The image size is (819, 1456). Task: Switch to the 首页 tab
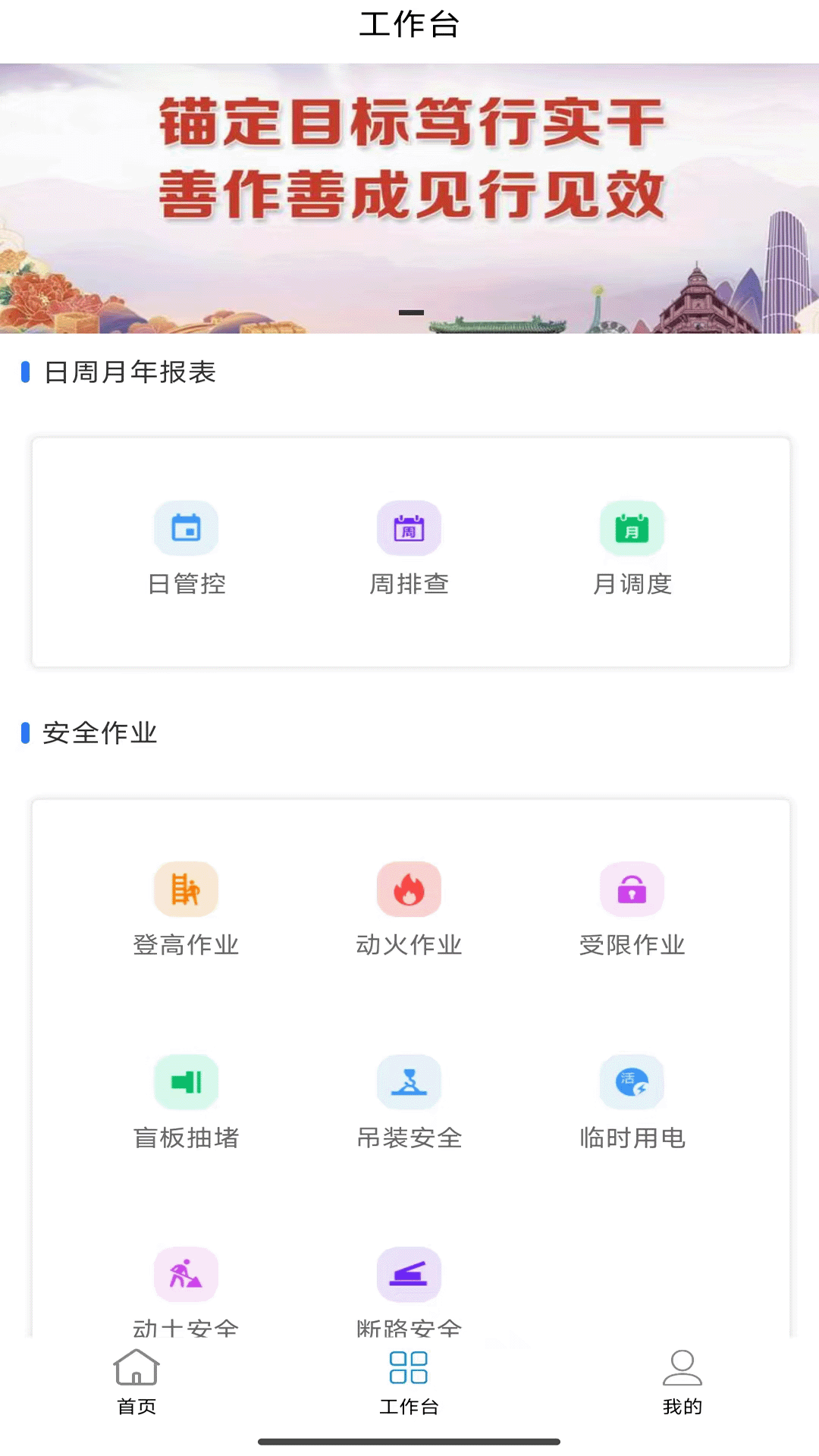click(x=135, y=1382)
